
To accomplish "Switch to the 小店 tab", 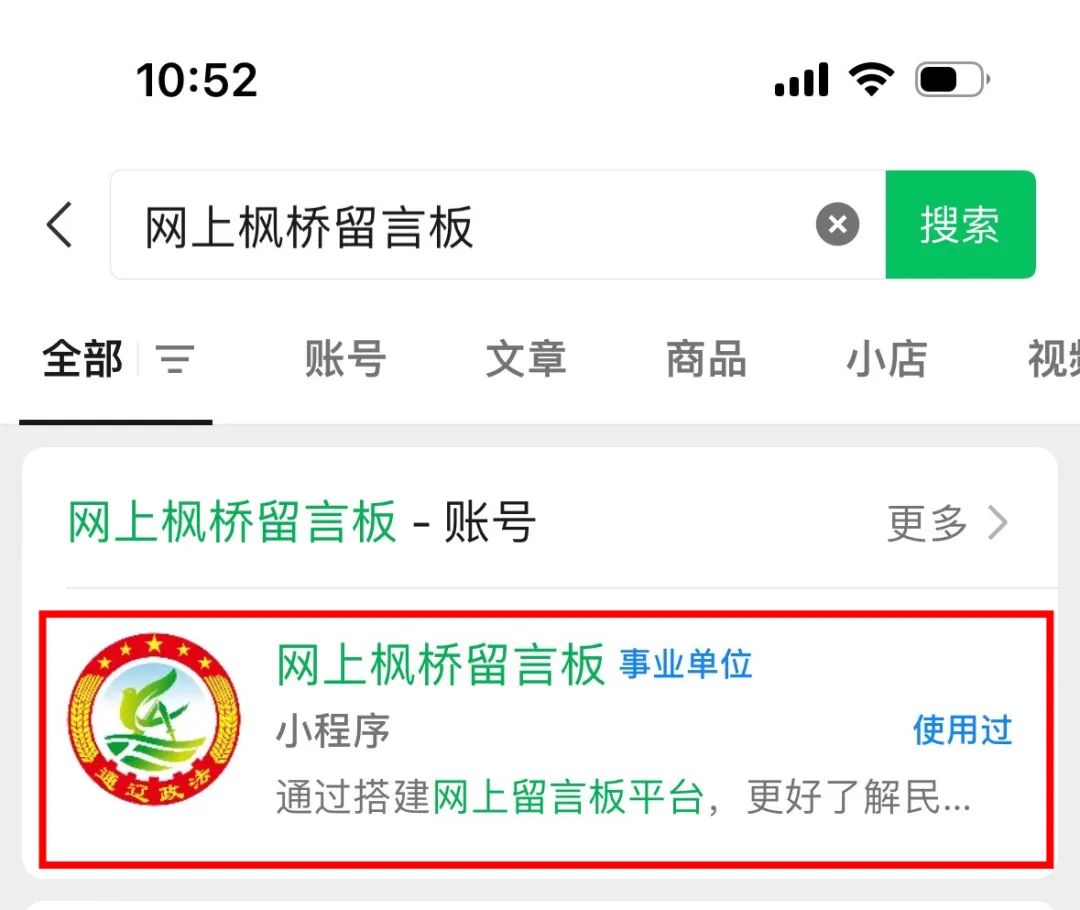I will [x=886, y=360].
